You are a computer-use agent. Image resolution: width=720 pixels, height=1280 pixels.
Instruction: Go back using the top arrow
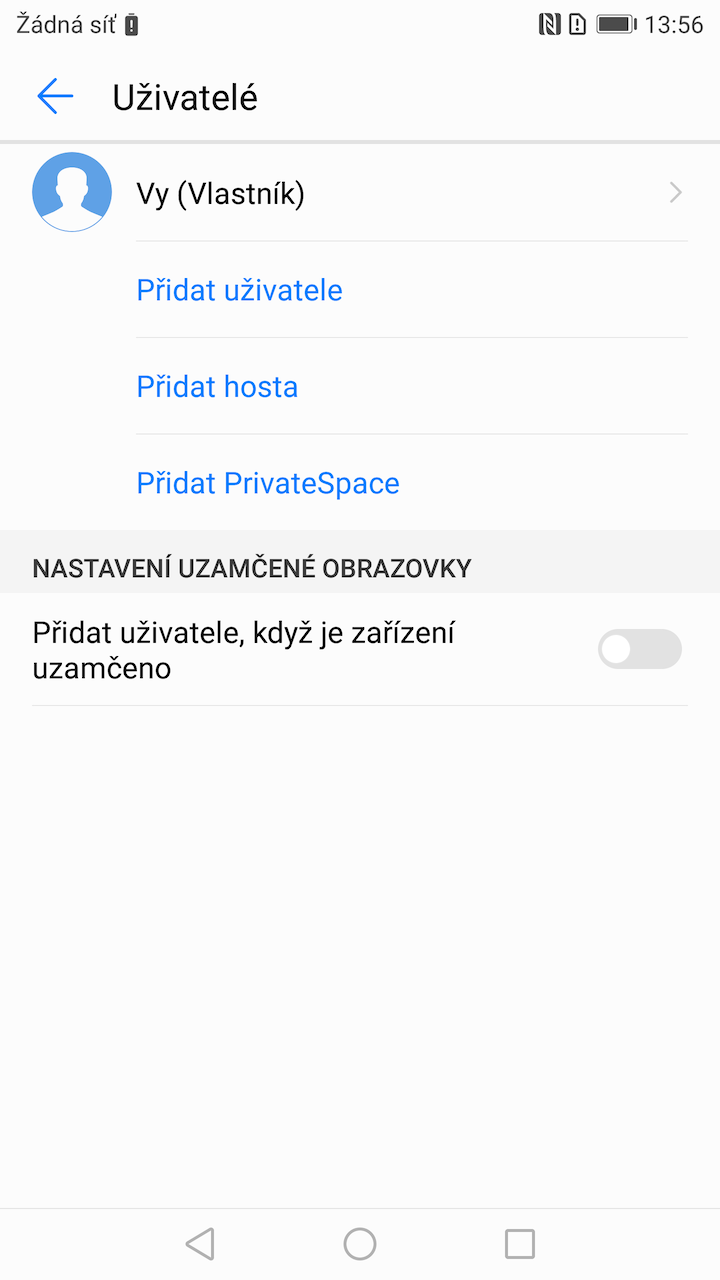click(x=55, y=97)
